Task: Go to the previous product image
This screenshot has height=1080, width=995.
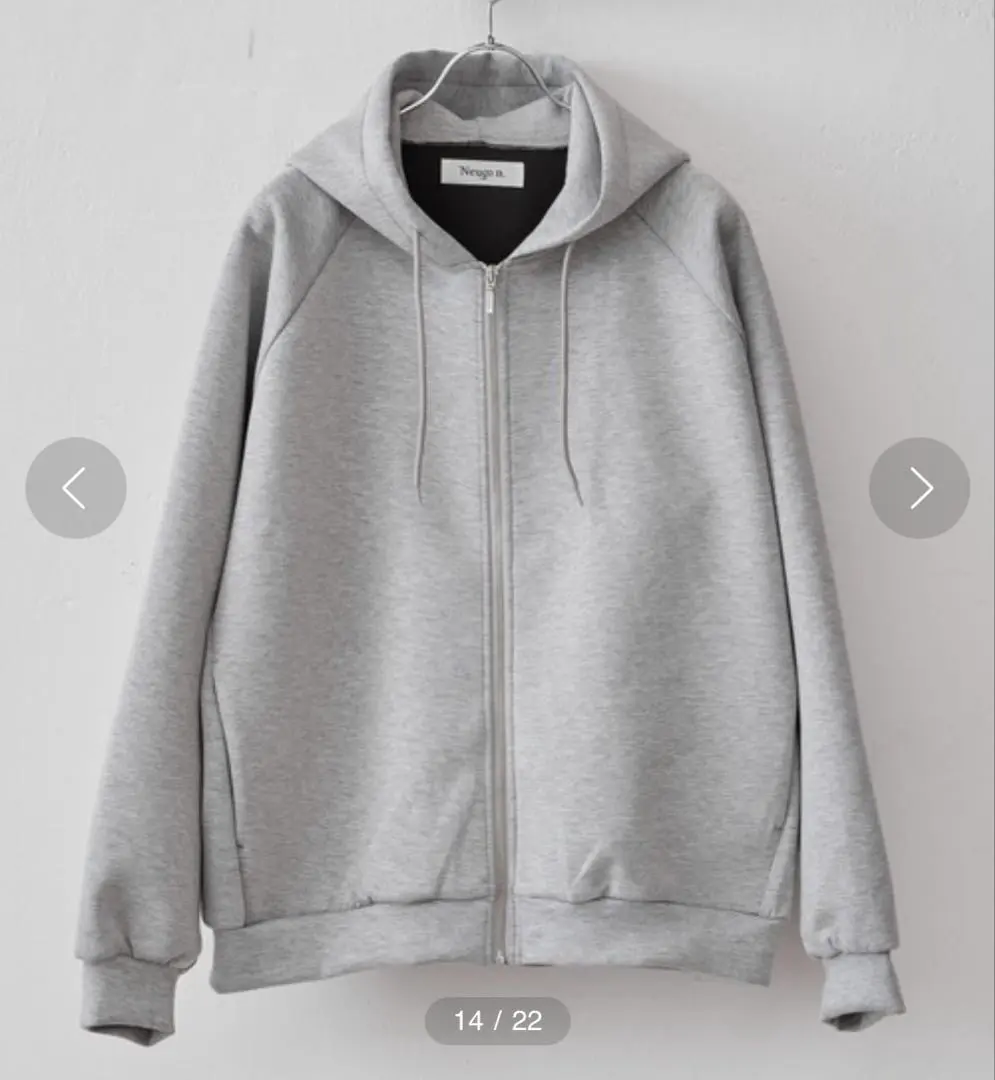Action: pos(76,488)
